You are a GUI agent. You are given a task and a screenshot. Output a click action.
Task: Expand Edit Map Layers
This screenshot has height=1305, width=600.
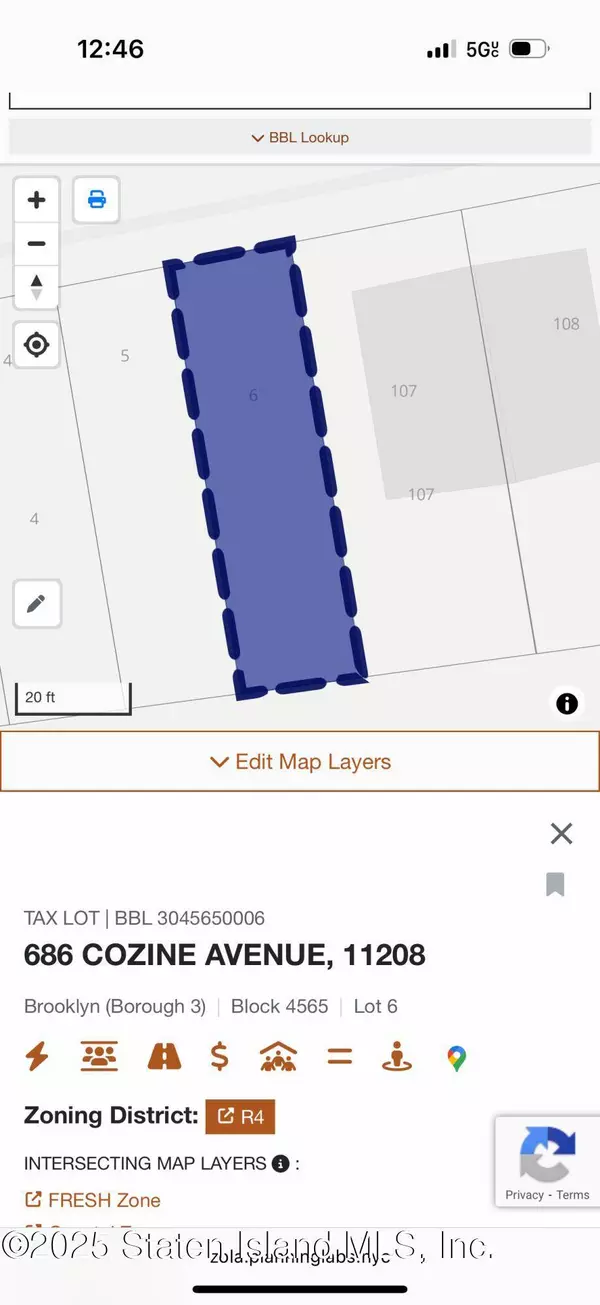[300, 762]
